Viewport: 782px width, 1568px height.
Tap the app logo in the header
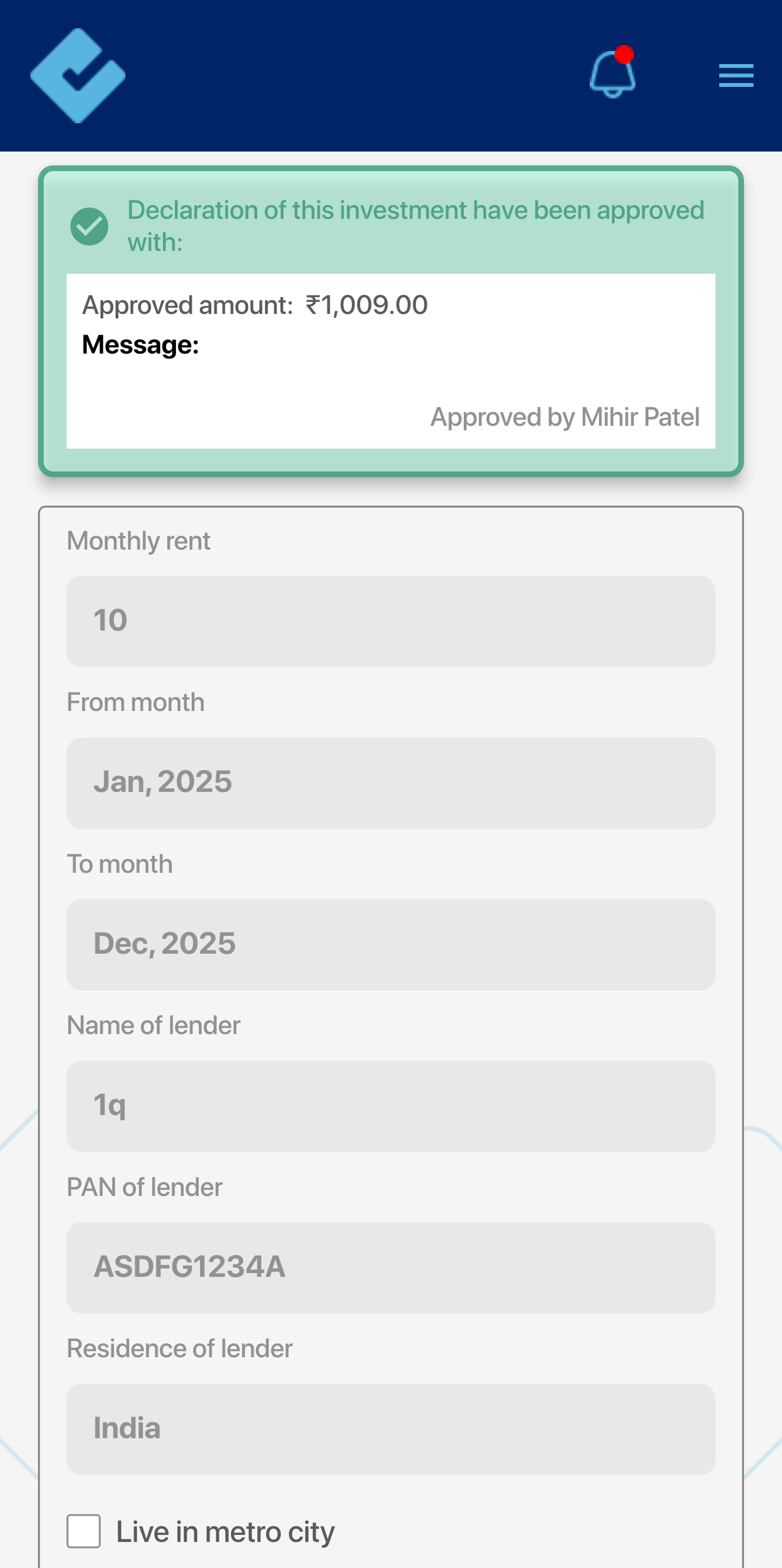[x=78, y=75]
